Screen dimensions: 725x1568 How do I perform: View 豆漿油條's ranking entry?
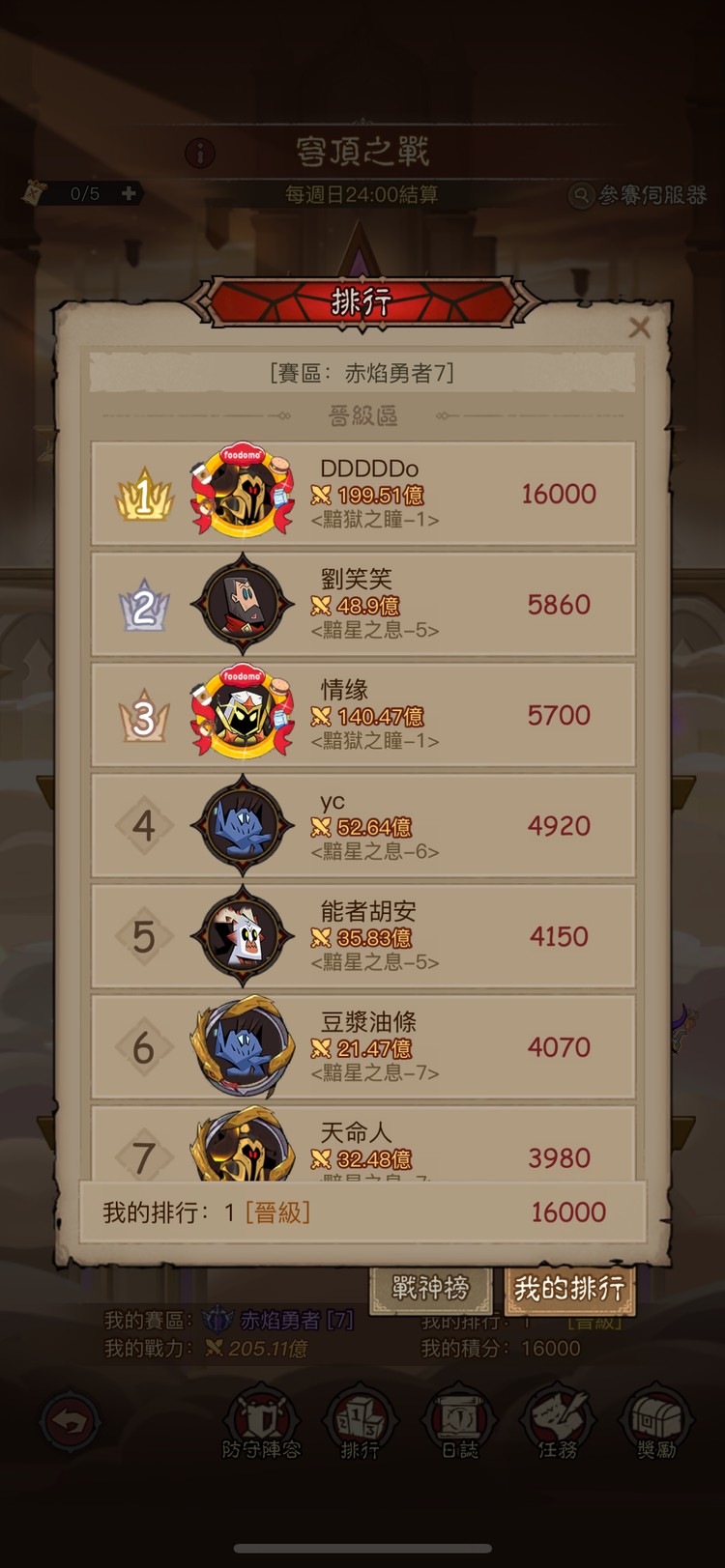click(362, 1047)
